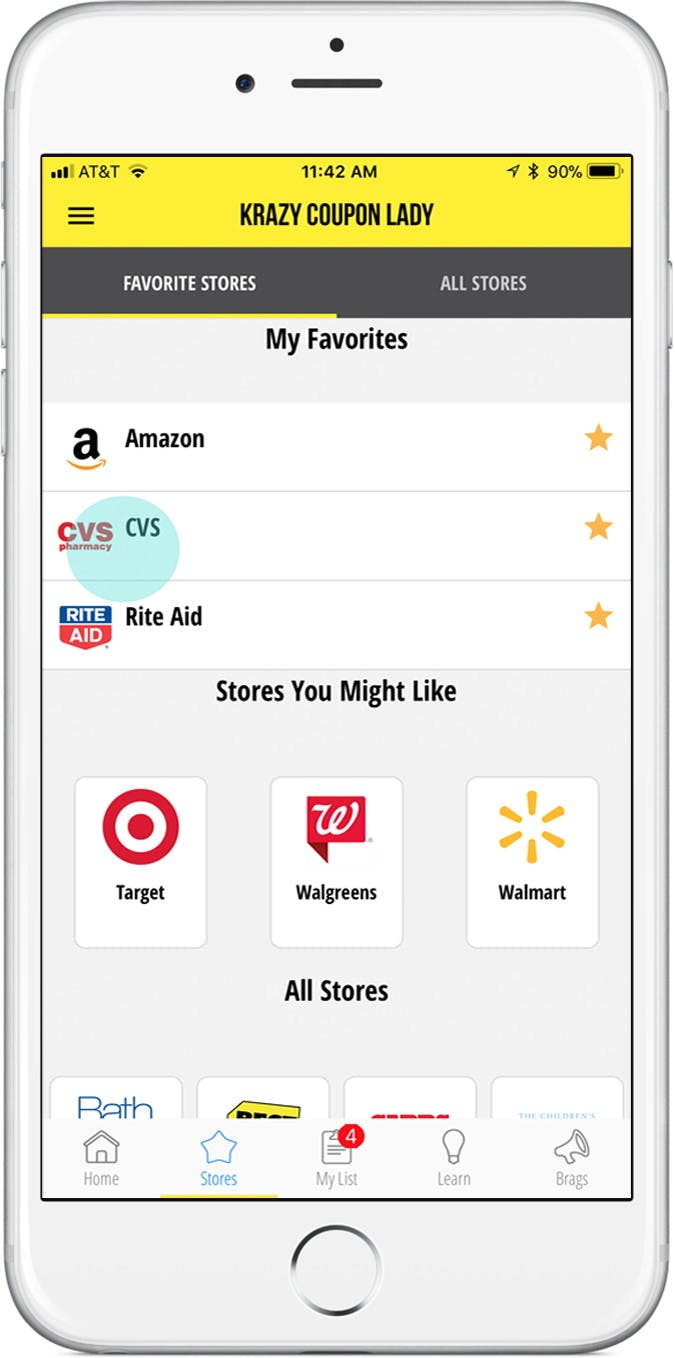Open the Walmart store card
Viewport: 675px width, 1358px height.
point(532,862)
